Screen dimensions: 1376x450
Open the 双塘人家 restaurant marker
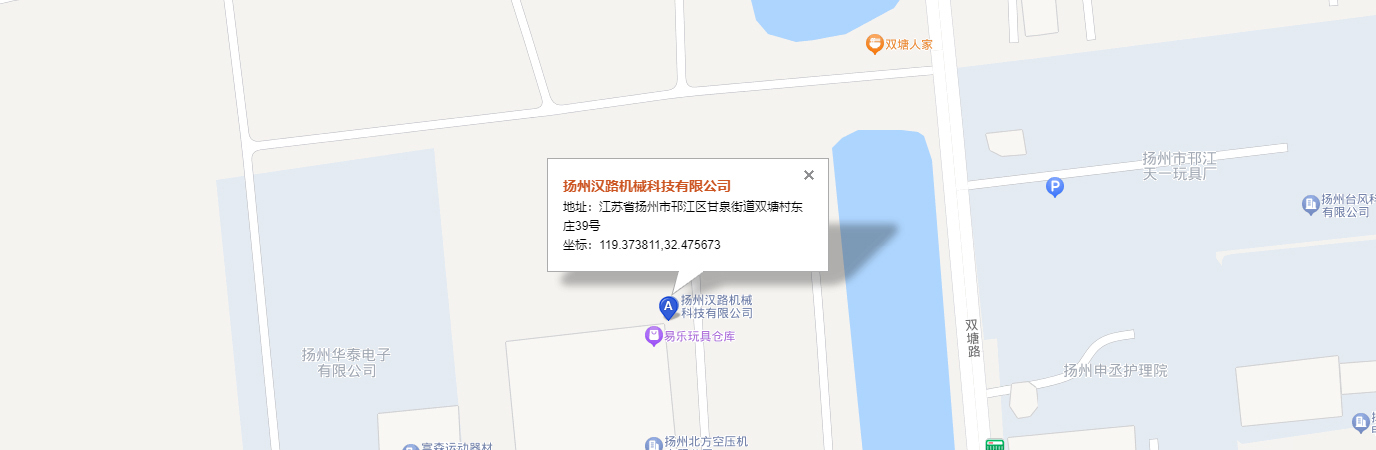tap(874, 44)
